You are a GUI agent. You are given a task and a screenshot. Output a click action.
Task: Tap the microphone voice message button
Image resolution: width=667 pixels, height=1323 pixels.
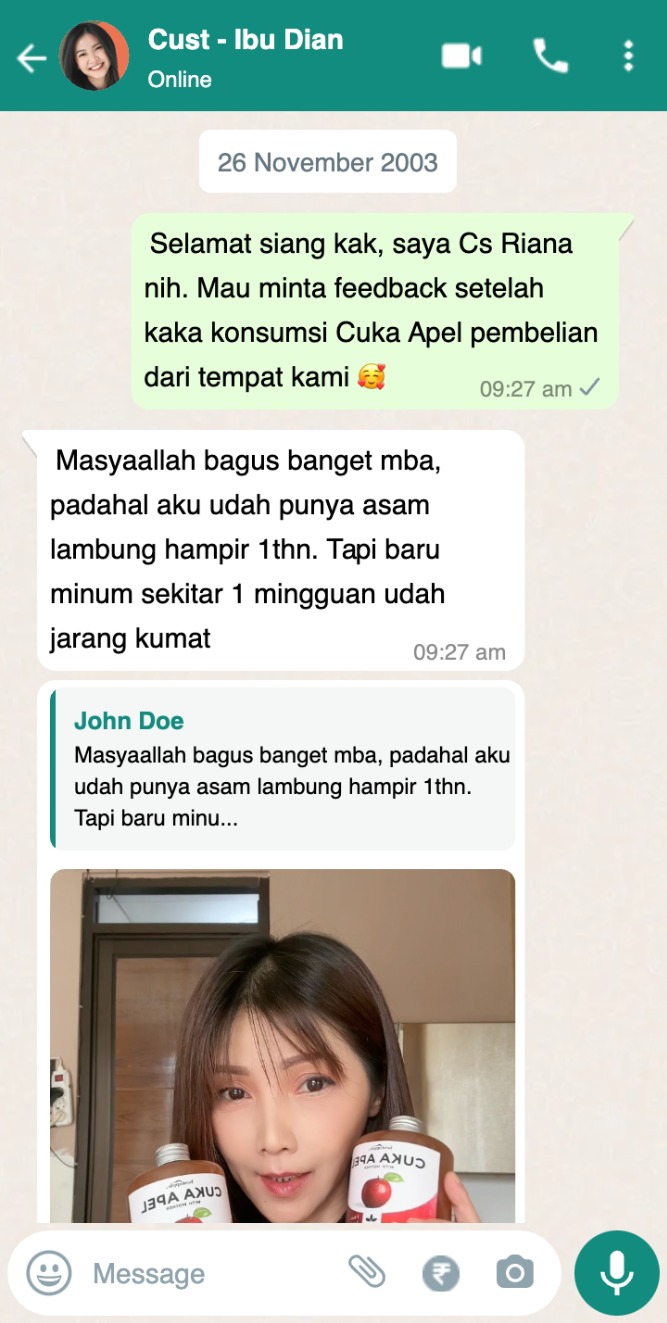point(616,1273)
